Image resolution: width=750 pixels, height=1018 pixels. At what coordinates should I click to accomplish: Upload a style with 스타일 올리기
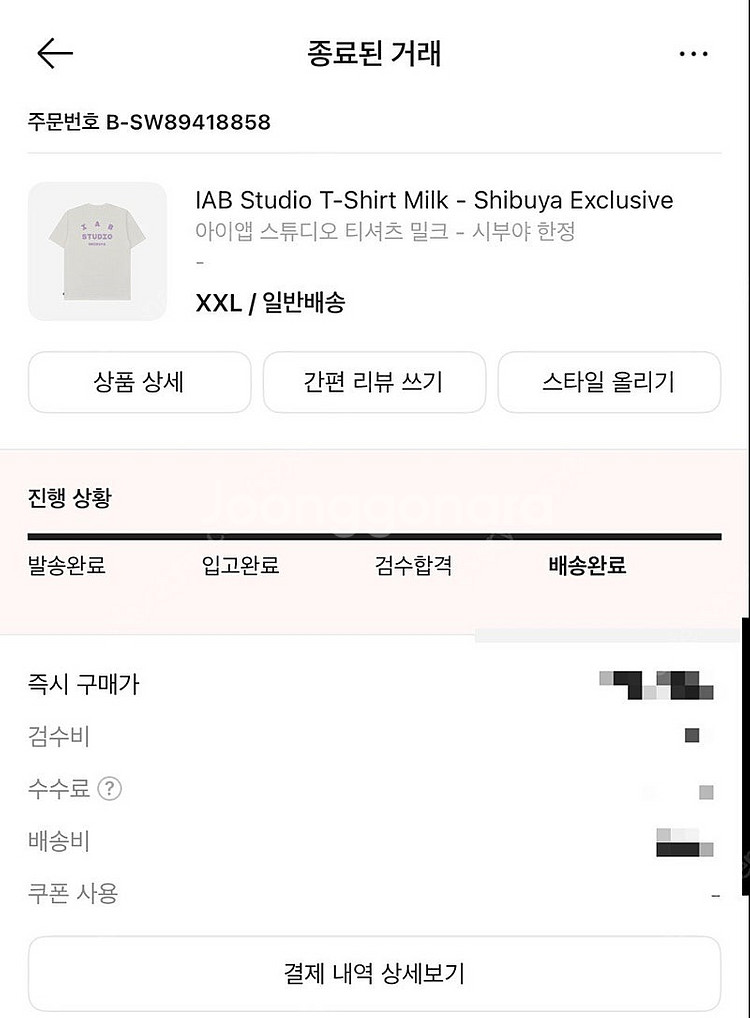609,382
